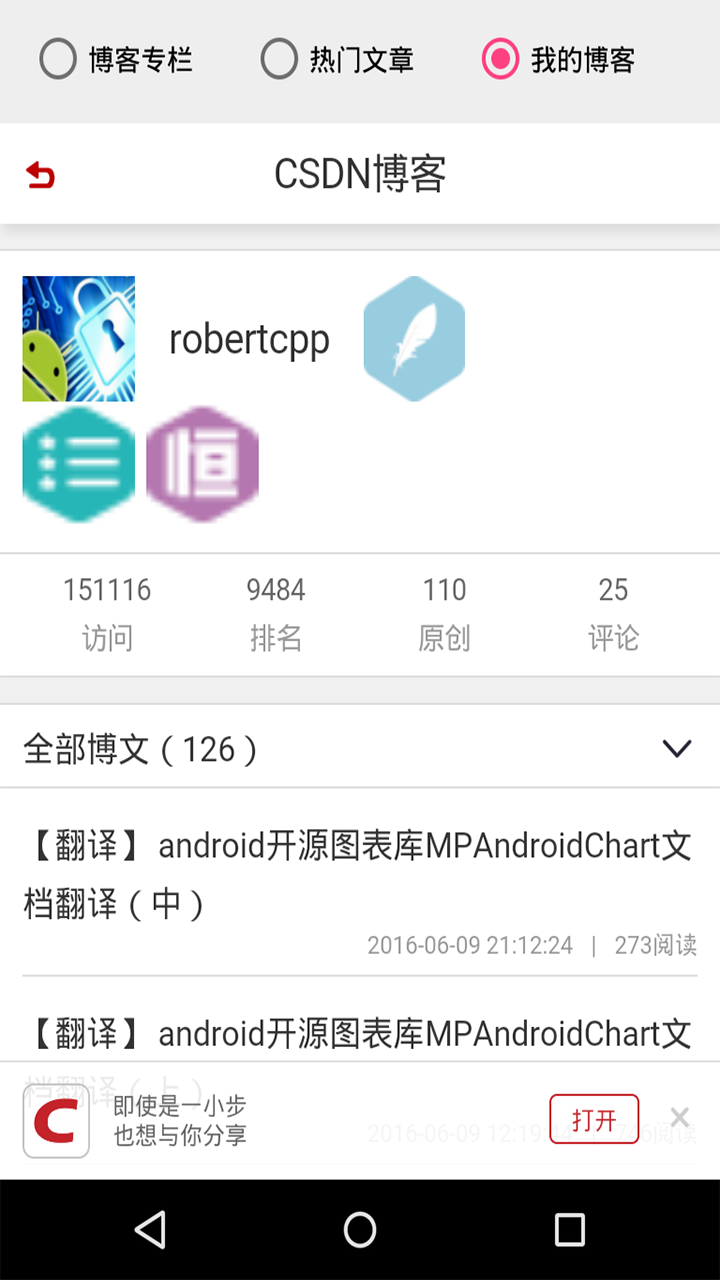The image size is (720, 1280).
Task: Tap the system home button
Action: (x=360, y=1230)
